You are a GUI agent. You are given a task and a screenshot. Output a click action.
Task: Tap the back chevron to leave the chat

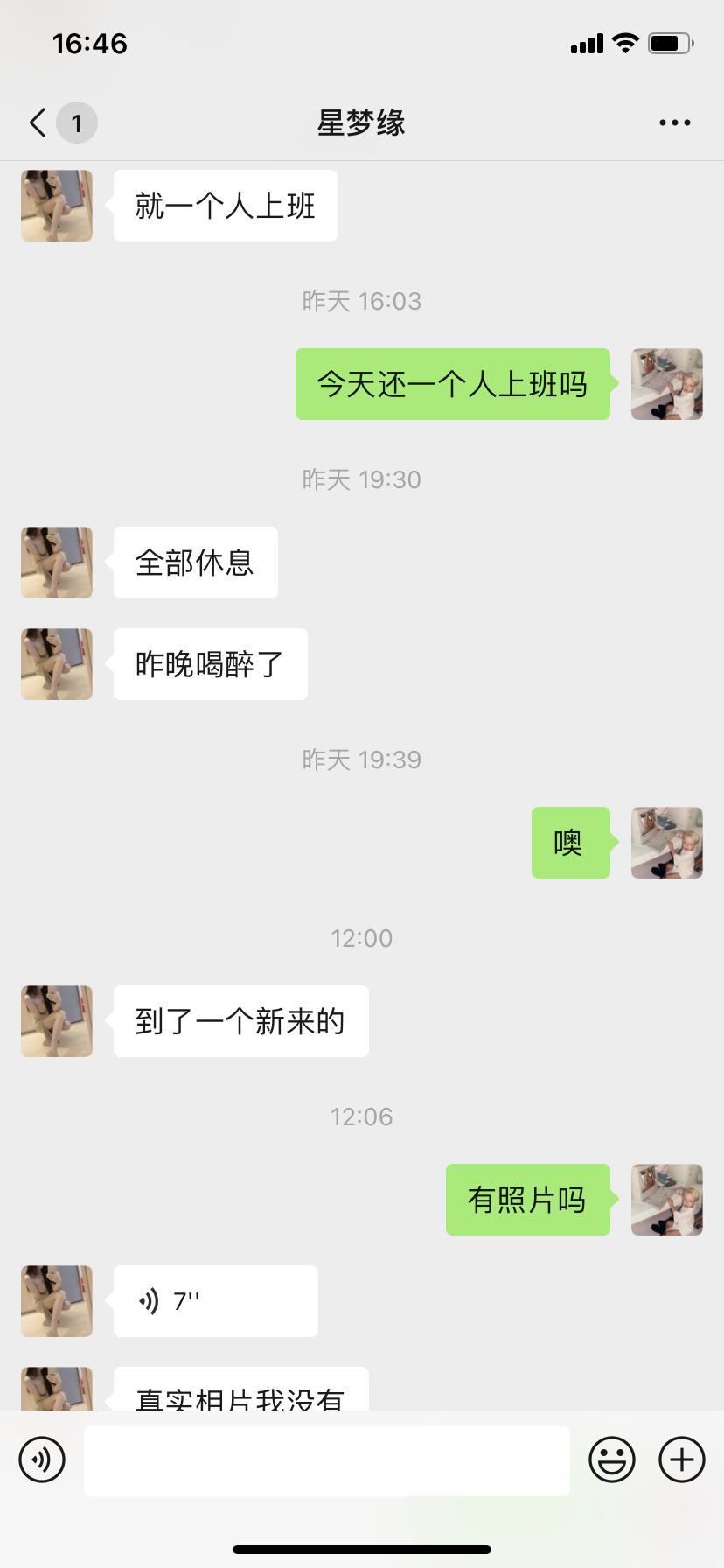35,122
